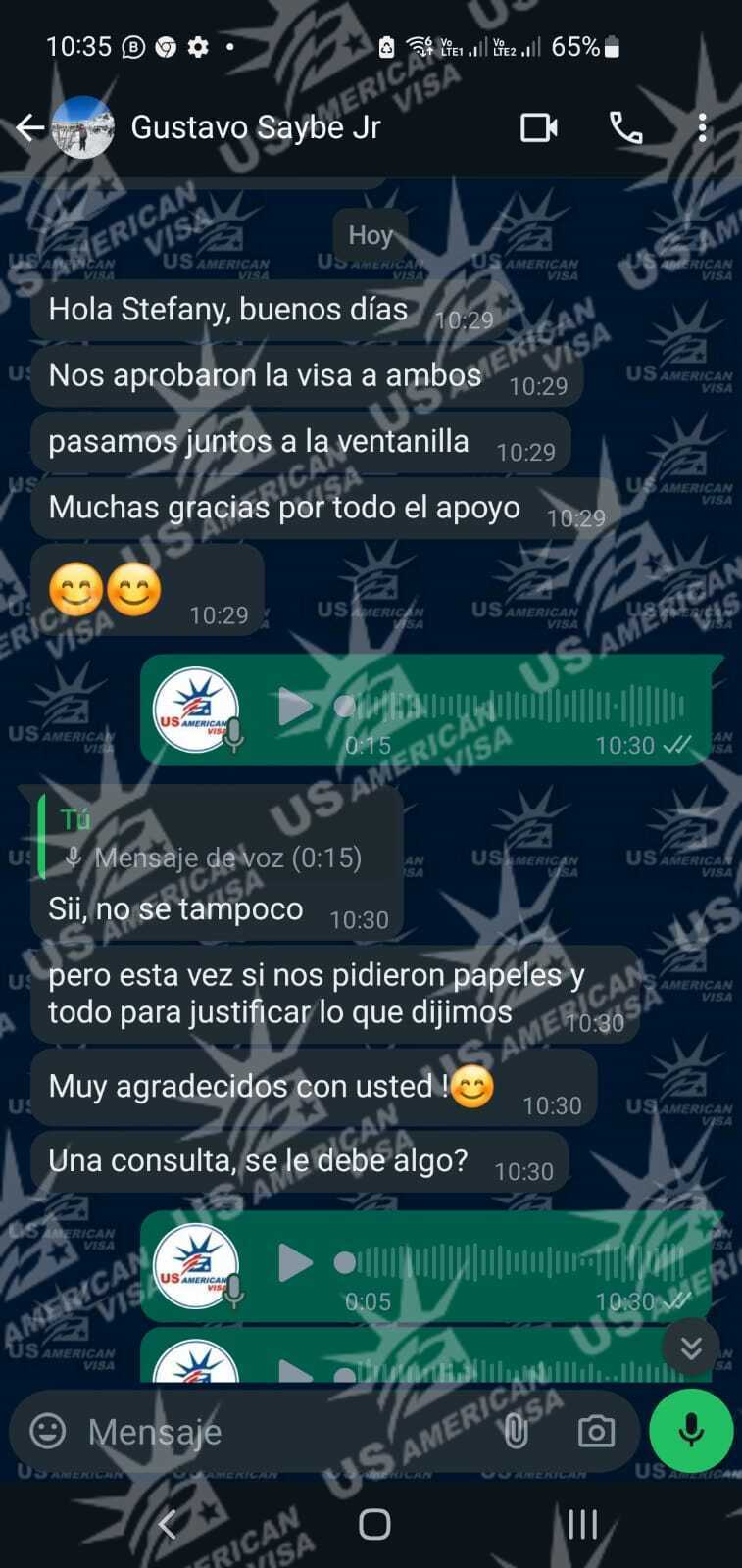Jump to the latest messages

click(x=691, y=1348)
